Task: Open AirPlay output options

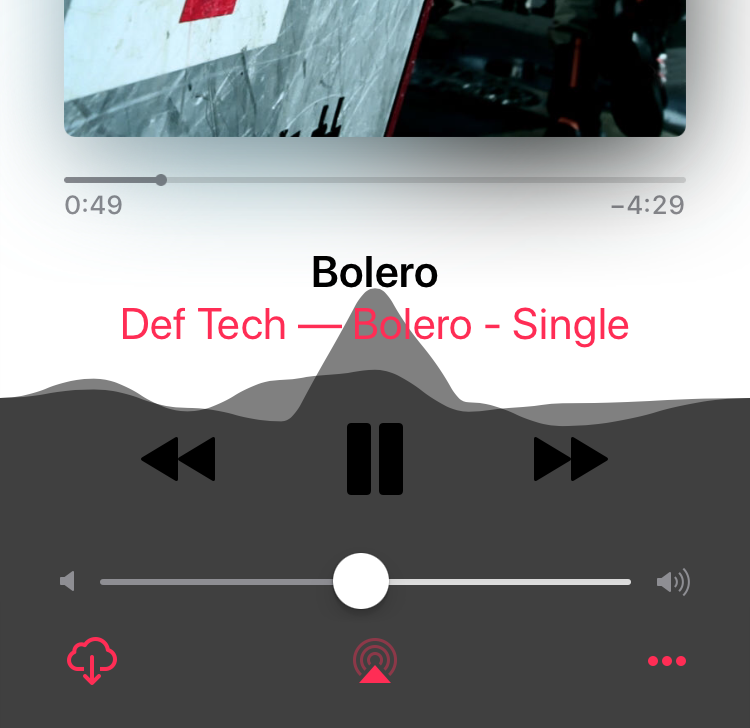Action: (x=375, y=661)
